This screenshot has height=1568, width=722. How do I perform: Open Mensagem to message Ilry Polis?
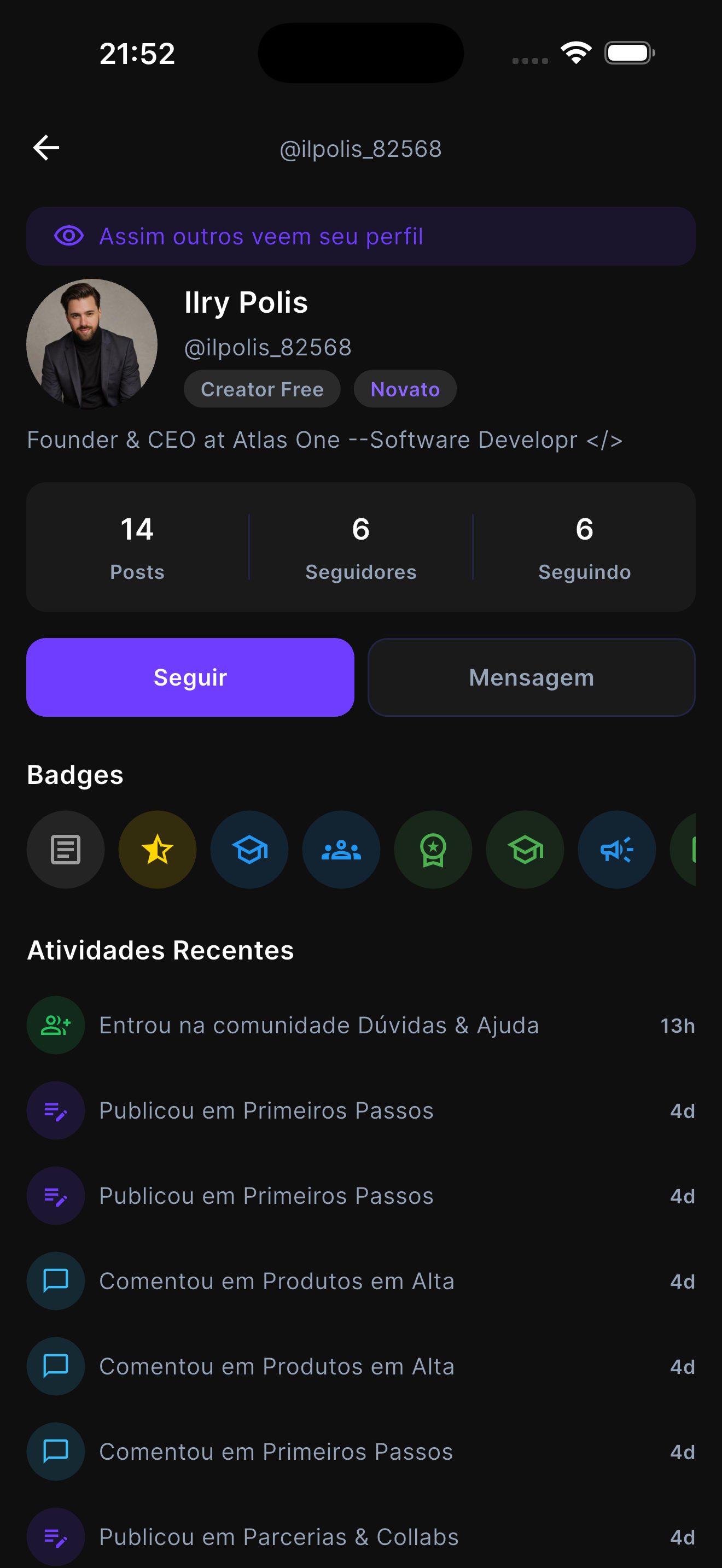[x=530, y=676]
